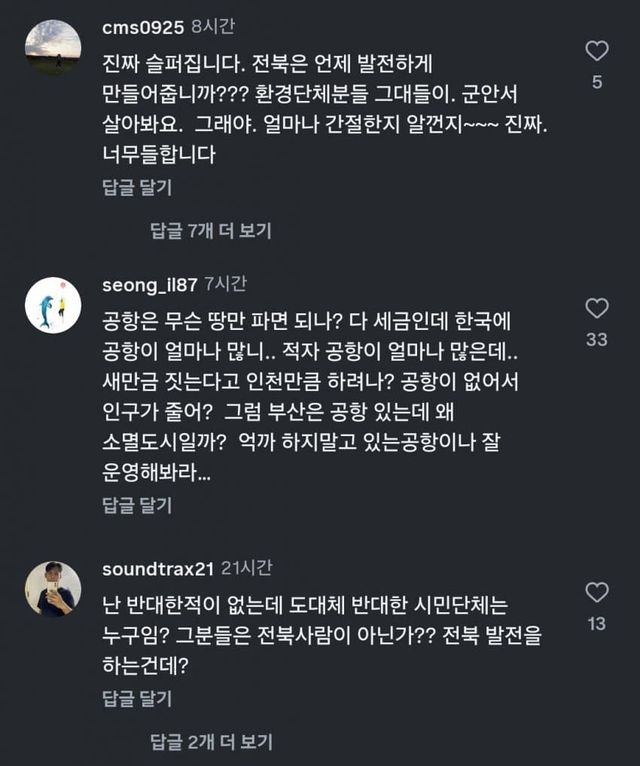Expand 7 more replies under cms0925

pyautogui.click(x=211, y=231)
